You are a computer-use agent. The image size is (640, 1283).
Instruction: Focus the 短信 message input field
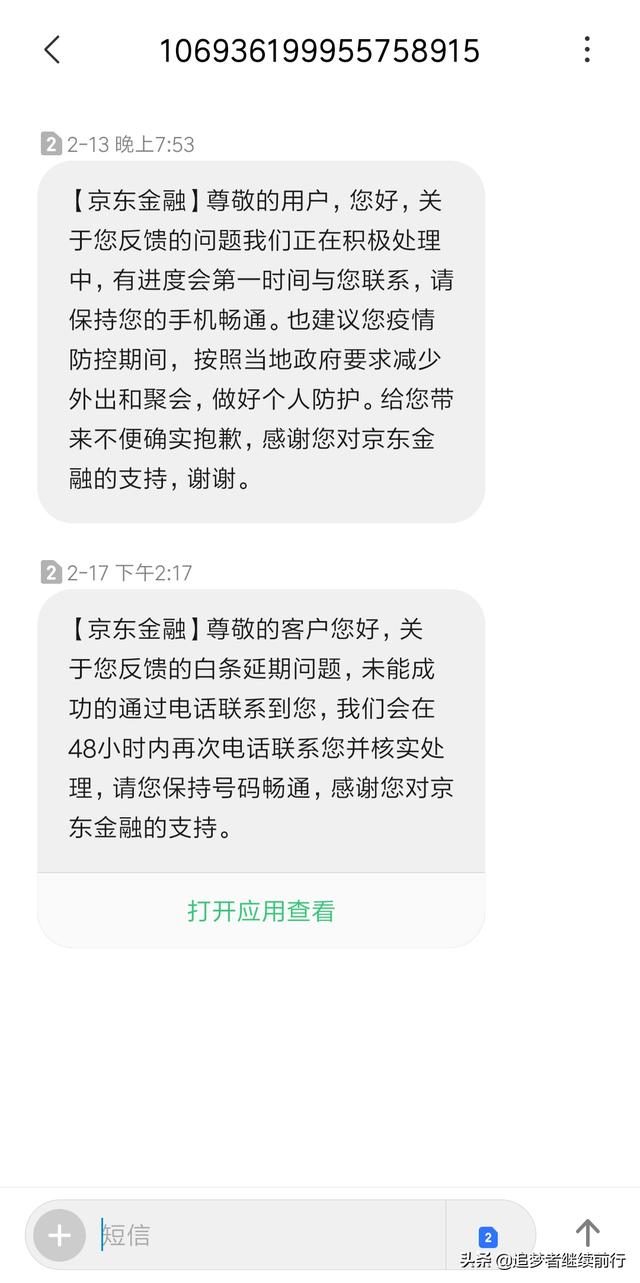[x=270, y=1236]
